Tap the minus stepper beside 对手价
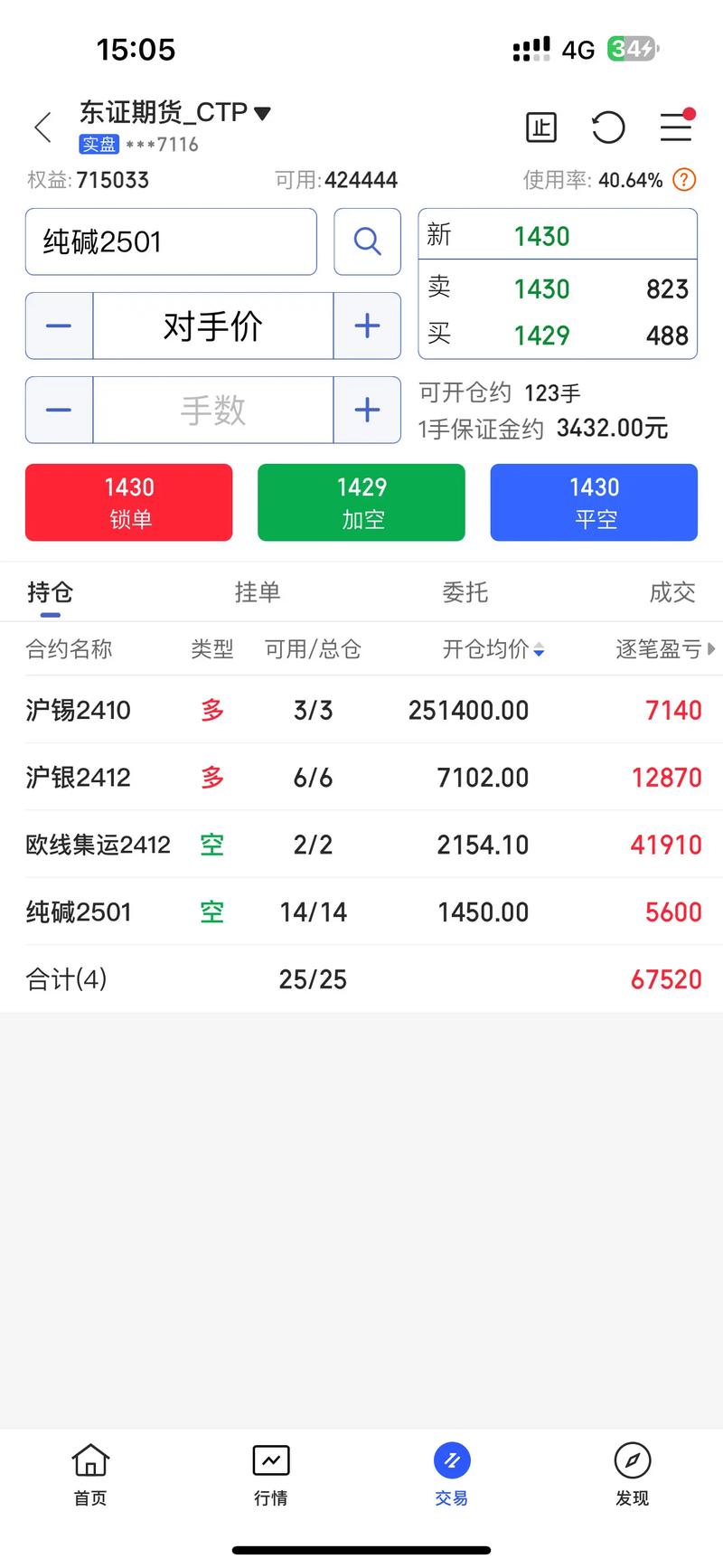This screenshot has width=723, height=1568. click(58, 326)
